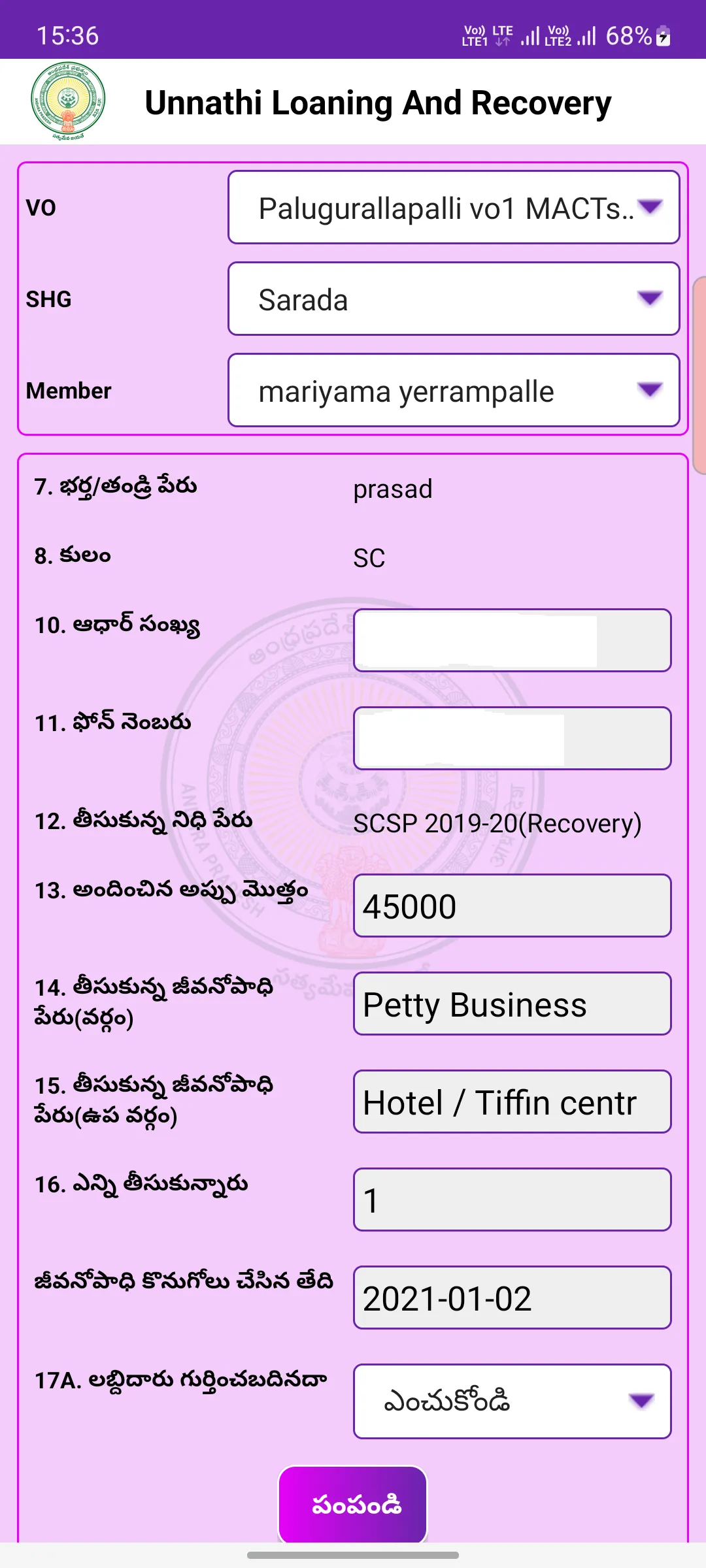This screenshot has width=706, height=1568.
Task: Open the VO dropdown showing Palugurallapalli vo1
Action: pos(454,207)
